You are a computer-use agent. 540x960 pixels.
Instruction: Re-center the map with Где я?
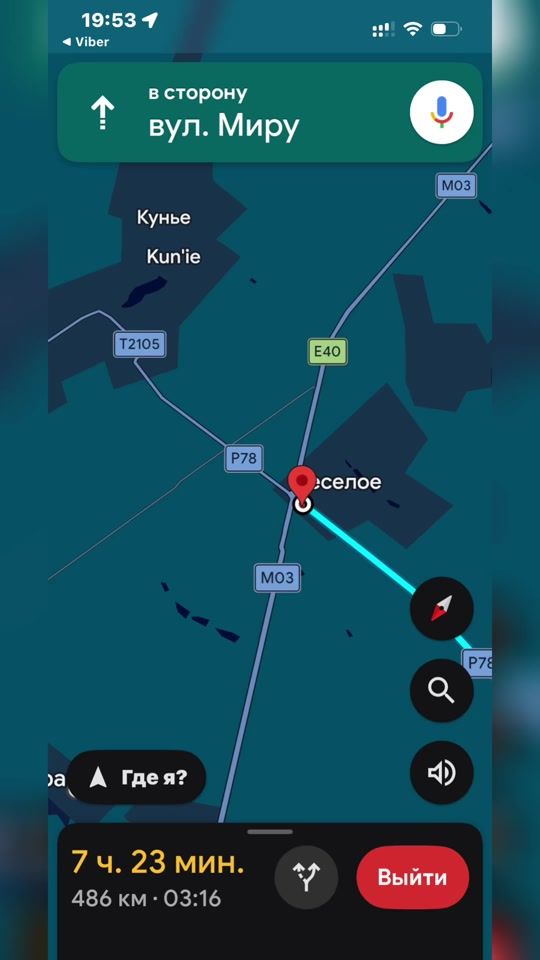(137, 778)
